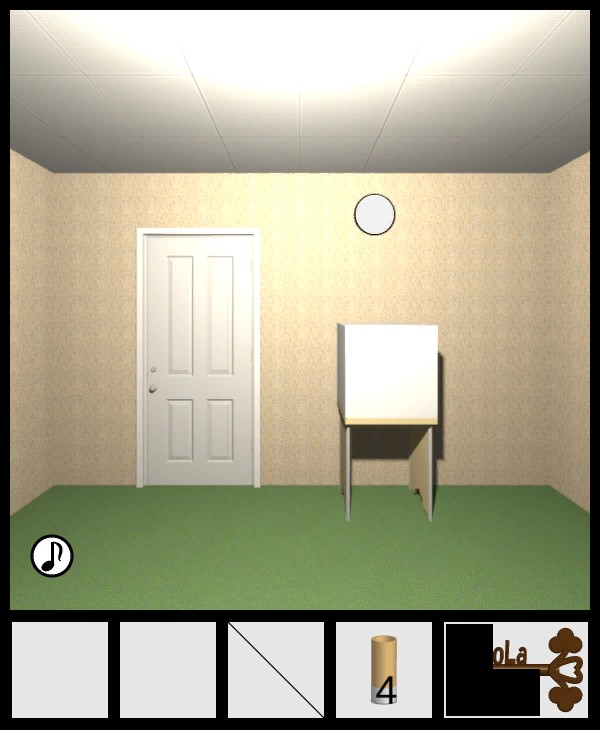Open the white door
The width and height of the screenshot is (600, 730).
pyautogui.click(x=199, y=358)
